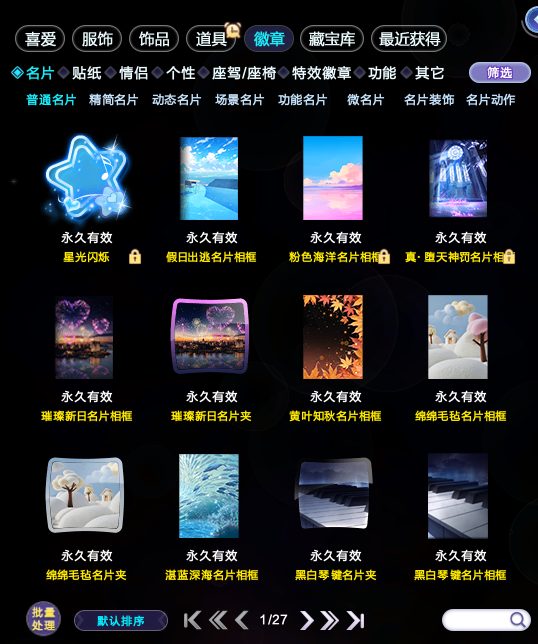Open 批量处理 batch processing

(44, 619)
